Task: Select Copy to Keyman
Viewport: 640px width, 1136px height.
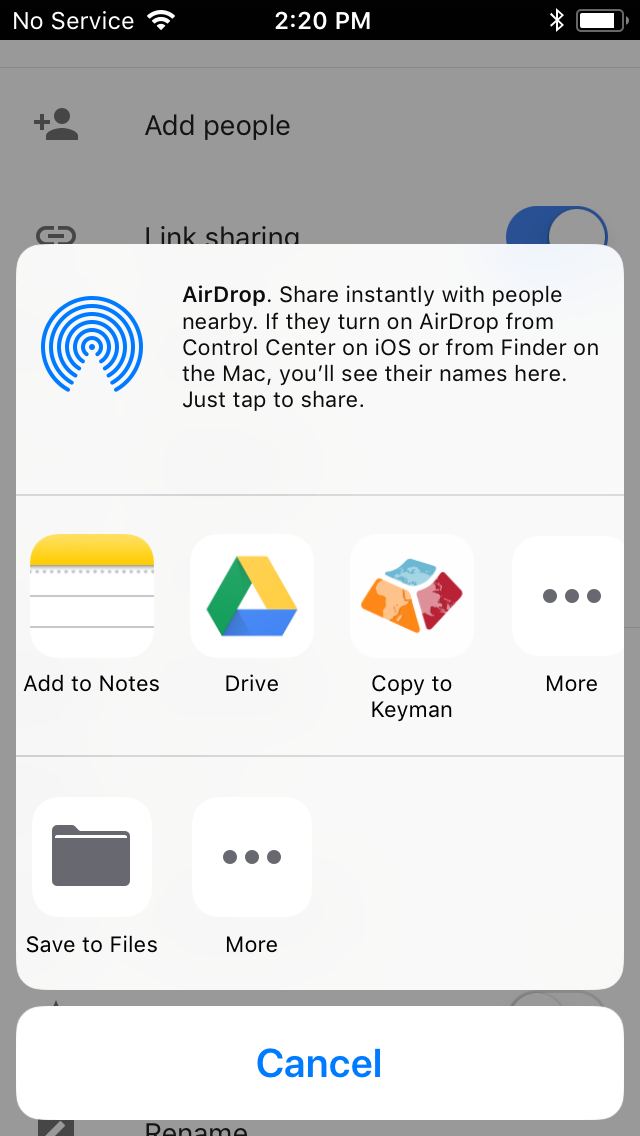Action: pyautogui.click(x=412, y=597)
